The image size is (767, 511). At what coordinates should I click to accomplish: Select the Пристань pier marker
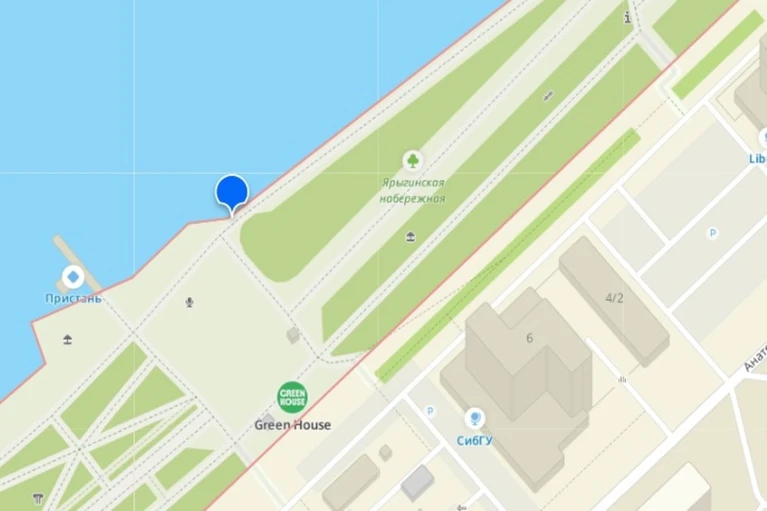click(x=73, y=277)
